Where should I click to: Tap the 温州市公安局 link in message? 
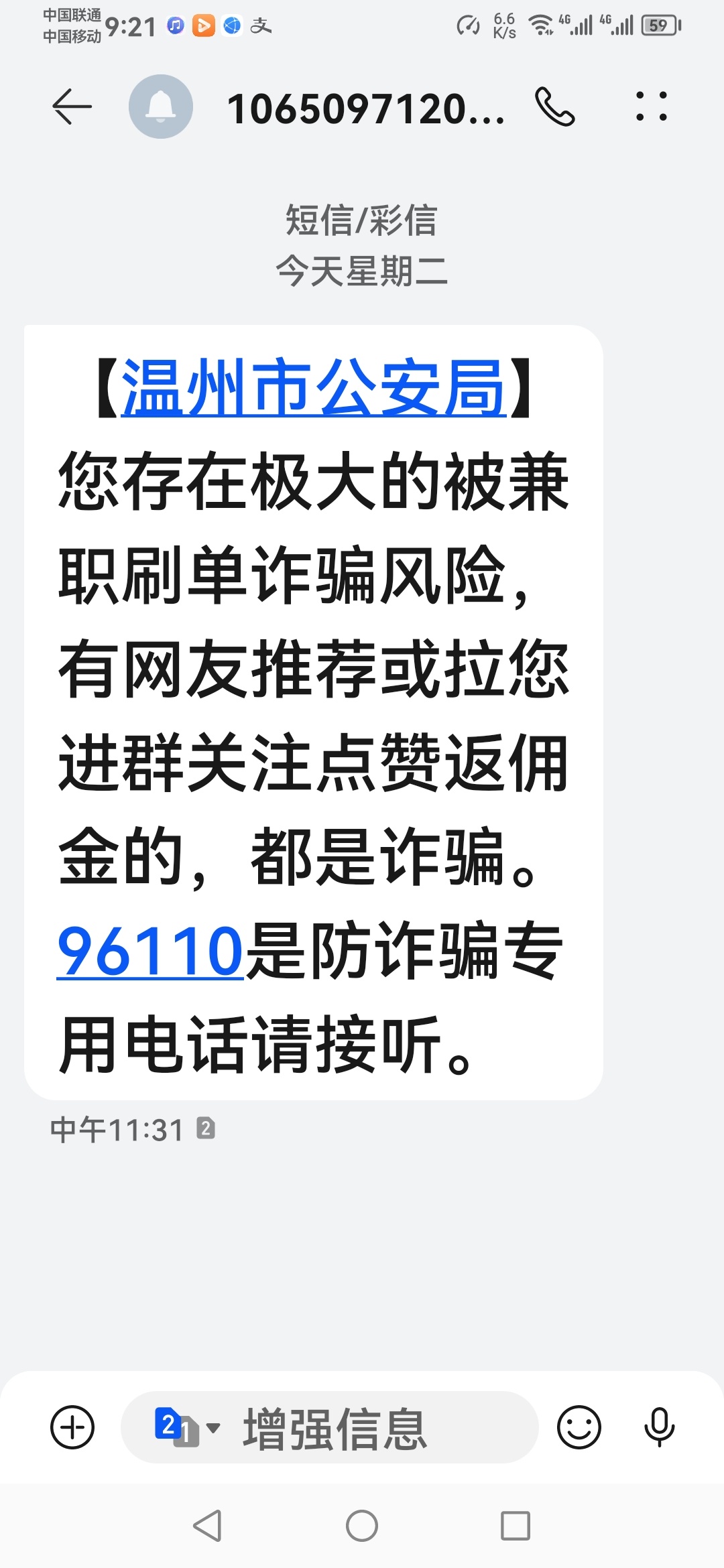pyautogui.click(x=313, y=389)
